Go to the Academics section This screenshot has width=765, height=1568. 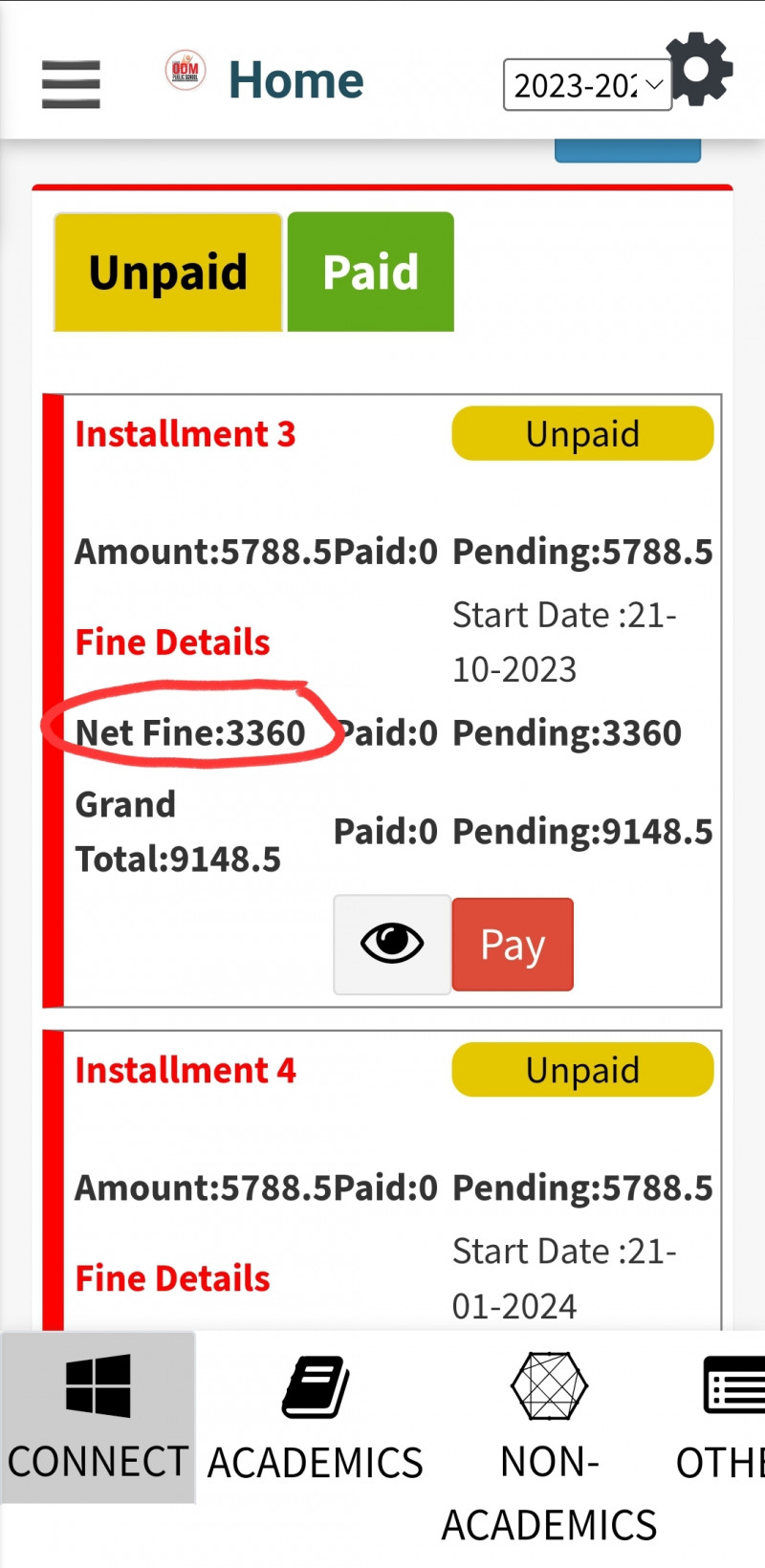click(316, 1417)
